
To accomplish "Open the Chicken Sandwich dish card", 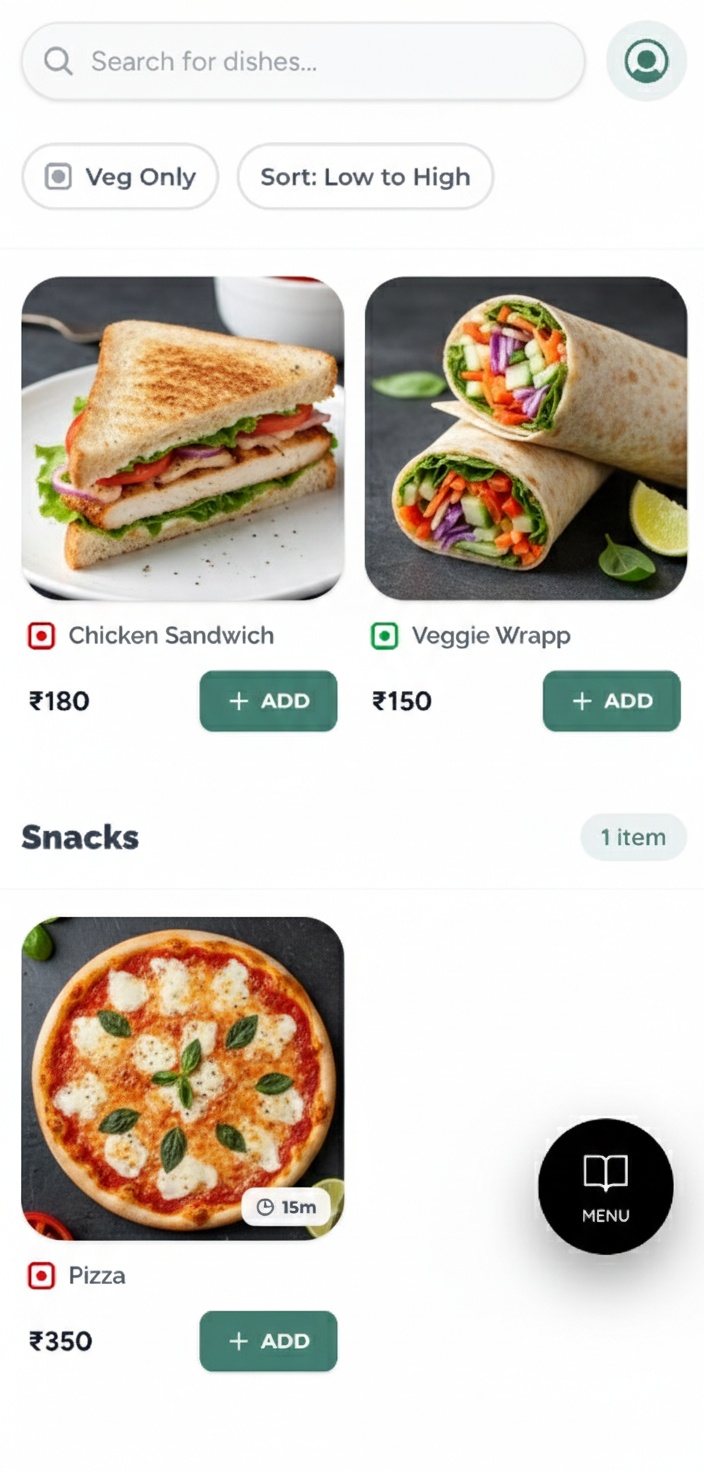I will pos(182,438).
